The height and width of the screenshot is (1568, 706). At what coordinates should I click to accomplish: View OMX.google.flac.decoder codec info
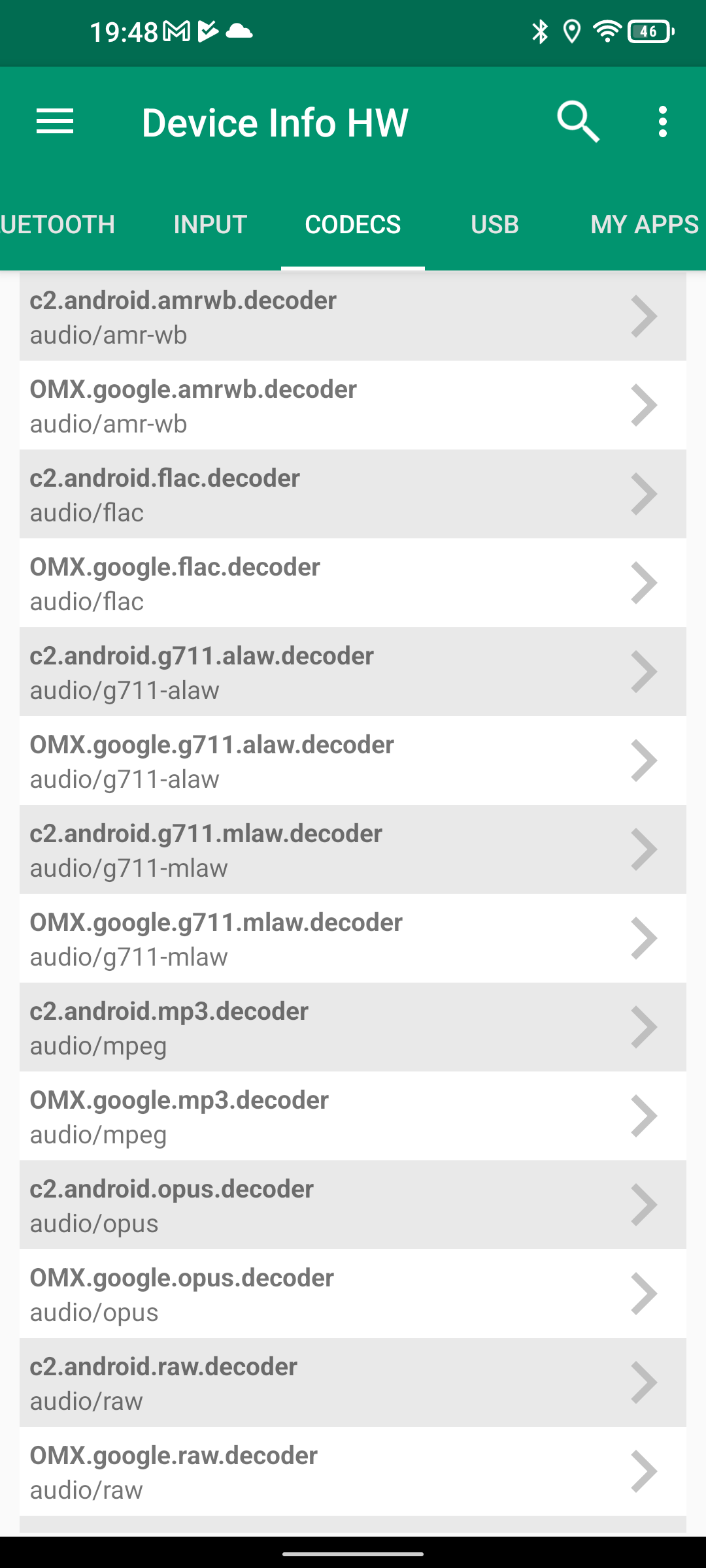[x=353, y=583]
